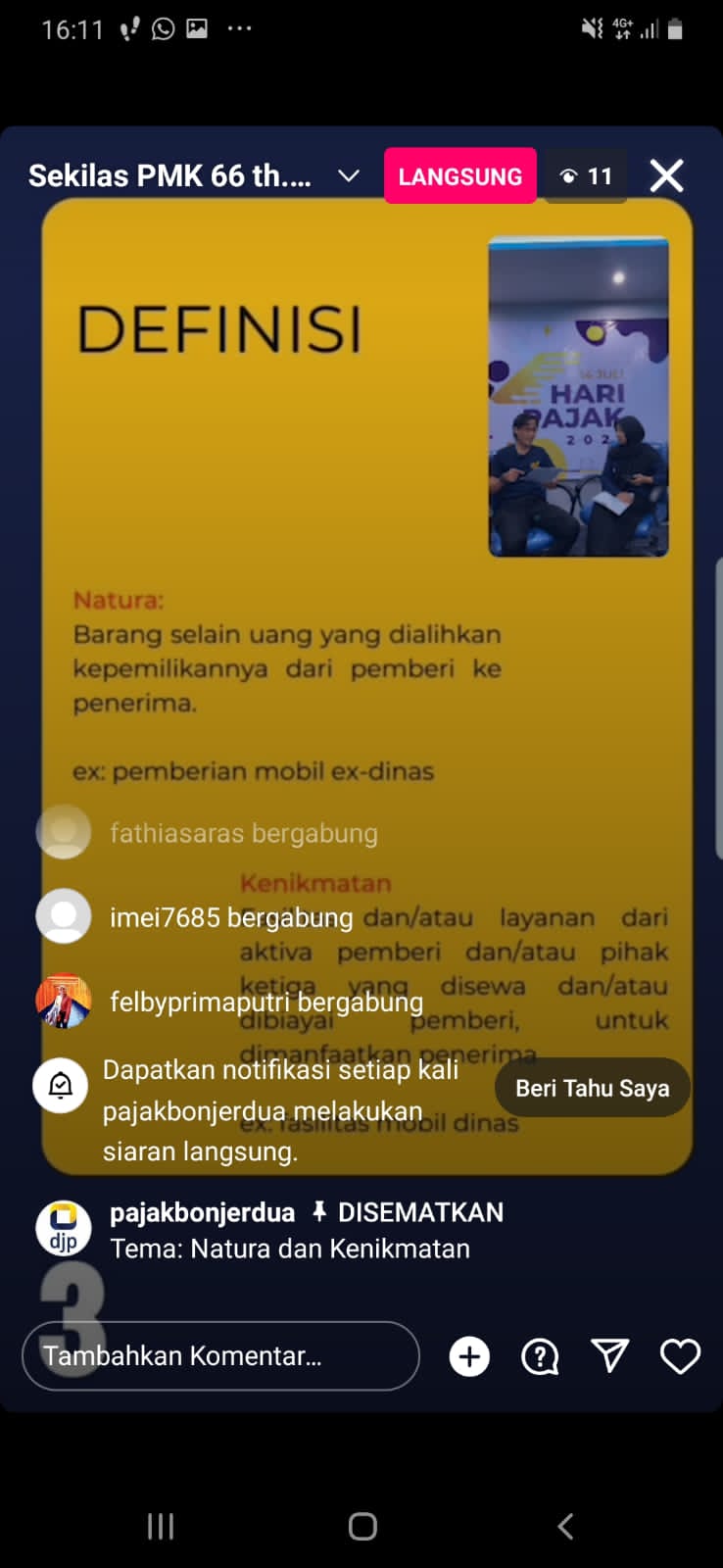The height and width of the screenshot is (1568, 723).
Task: Expand the live title dropdown chevron
Action: click(348, 176)
